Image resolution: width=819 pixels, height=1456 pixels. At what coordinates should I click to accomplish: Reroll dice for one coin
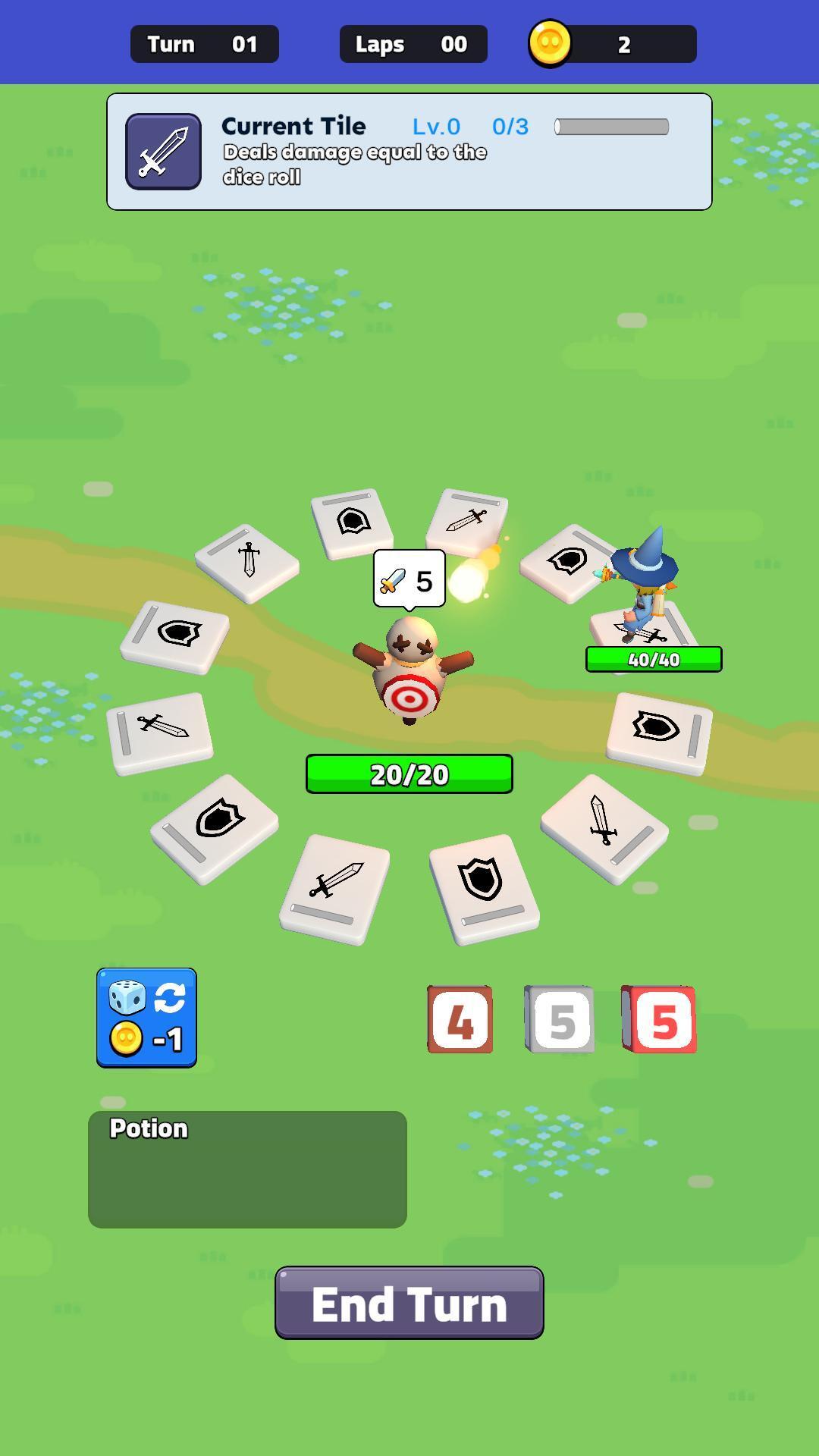pyautogui.click(x=146, y=1018)
